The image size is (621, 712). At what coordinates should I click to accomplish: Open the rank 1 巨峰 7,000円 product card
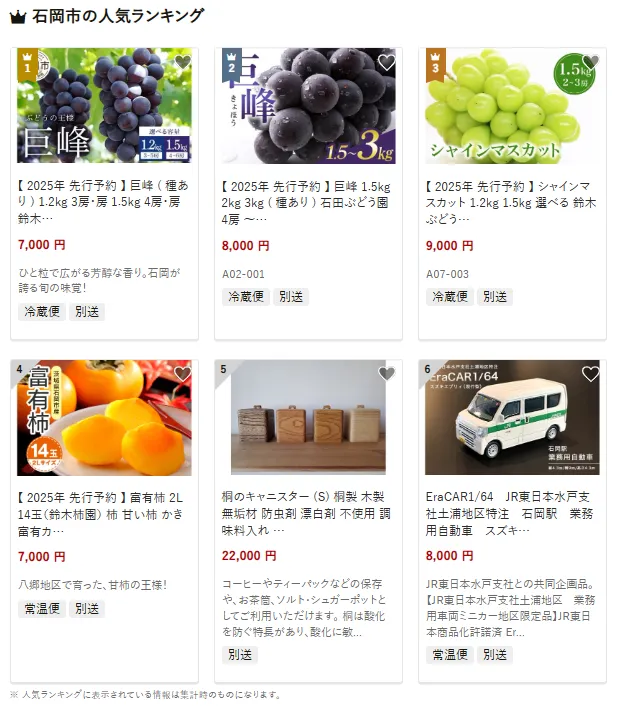pyautogui.click(x=104, y=201)
